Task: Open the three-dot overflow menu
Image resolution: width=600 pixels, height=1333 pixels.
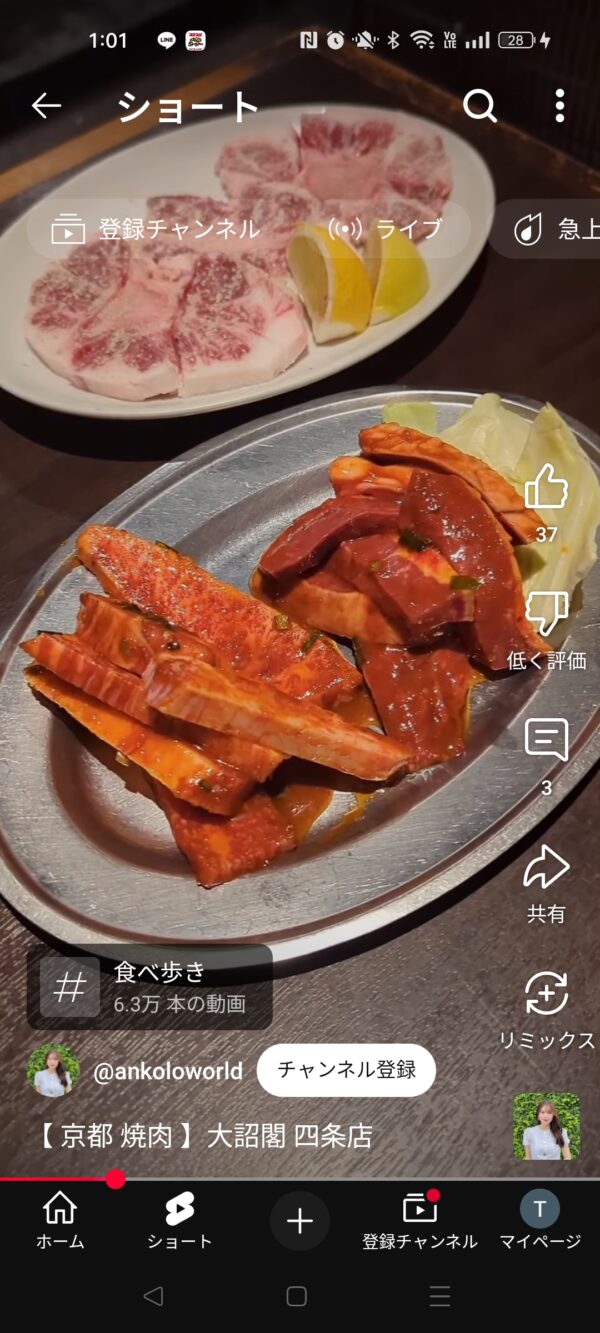Action: [x=559, y=106]
